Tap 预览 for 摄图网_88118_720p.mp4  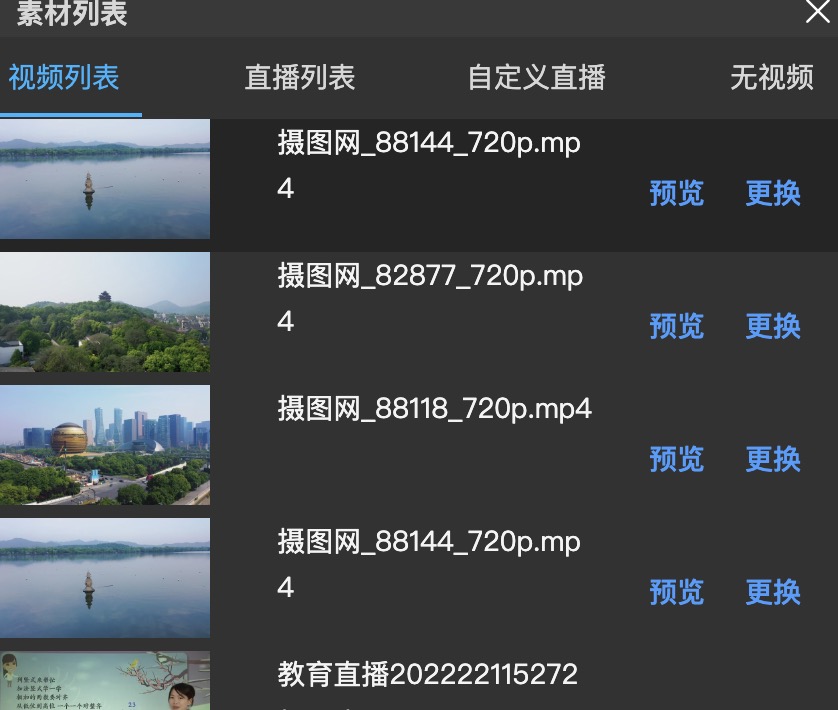point(677,459)
